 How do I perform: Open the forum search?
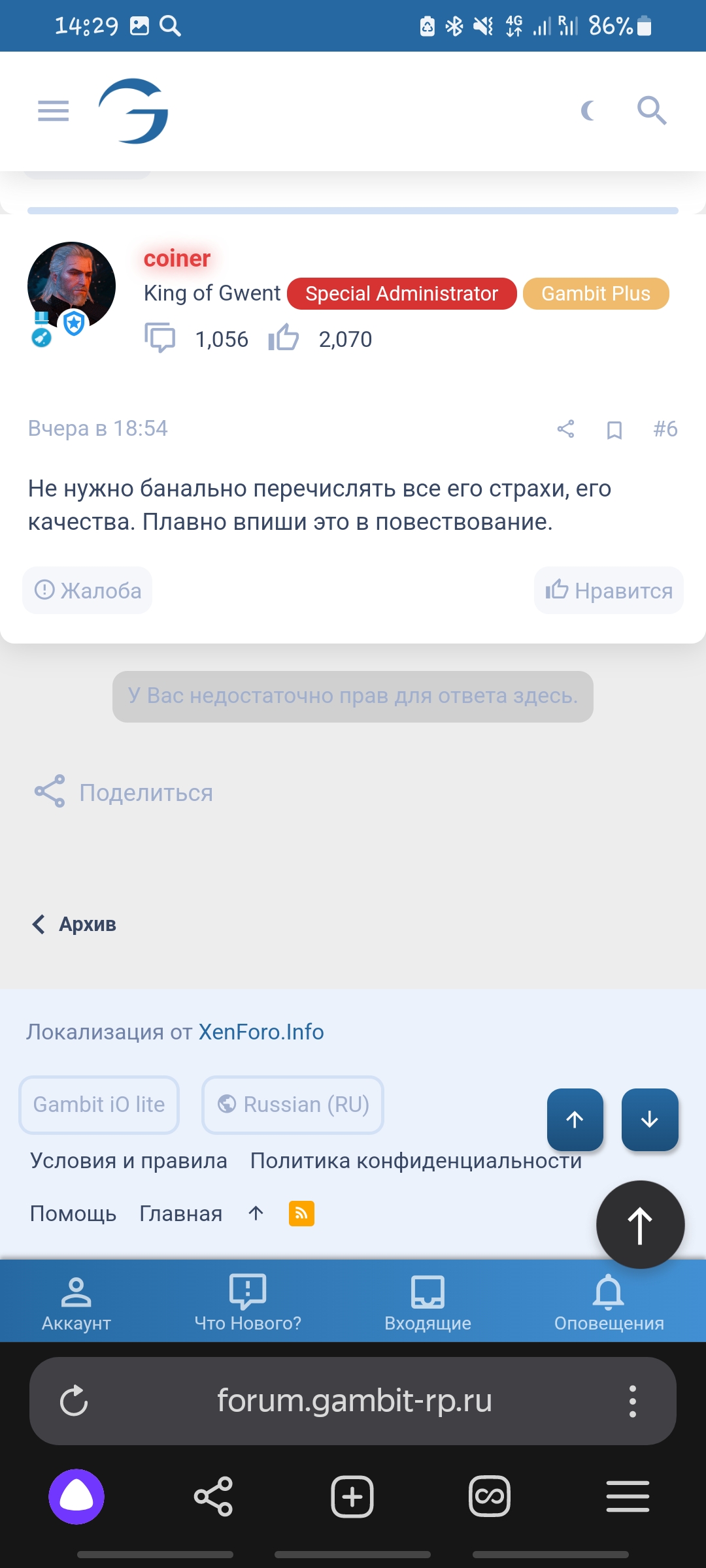(x=651, y=110)
